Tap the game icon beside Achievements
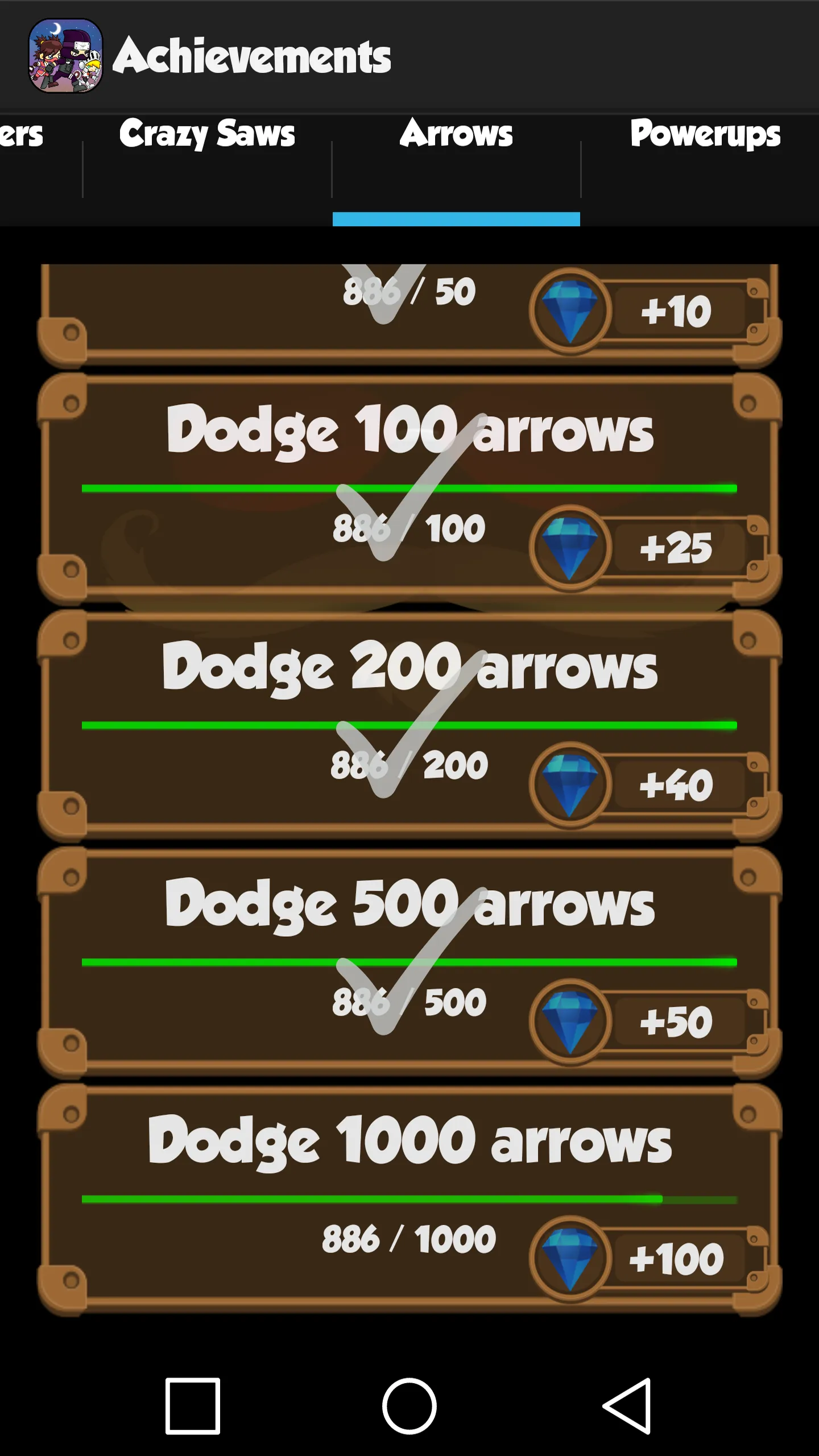This screenshot has height=1456, width=819. tap(65, 56)
